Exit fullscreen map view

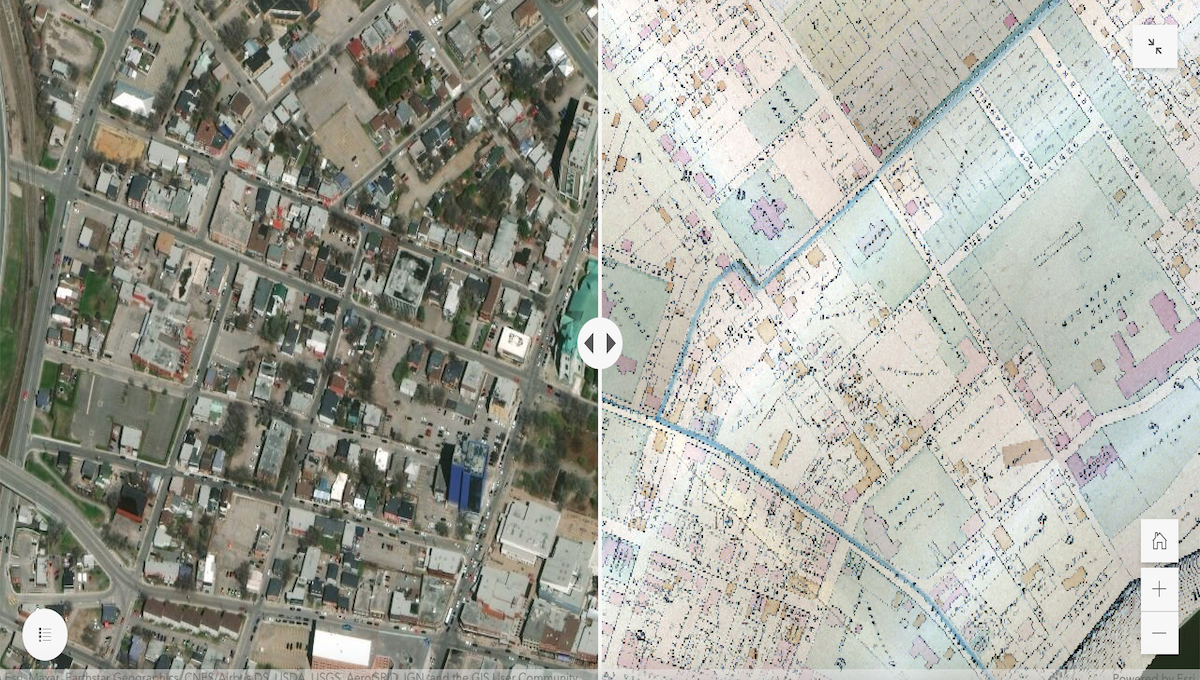click(x=1154, y=46)
